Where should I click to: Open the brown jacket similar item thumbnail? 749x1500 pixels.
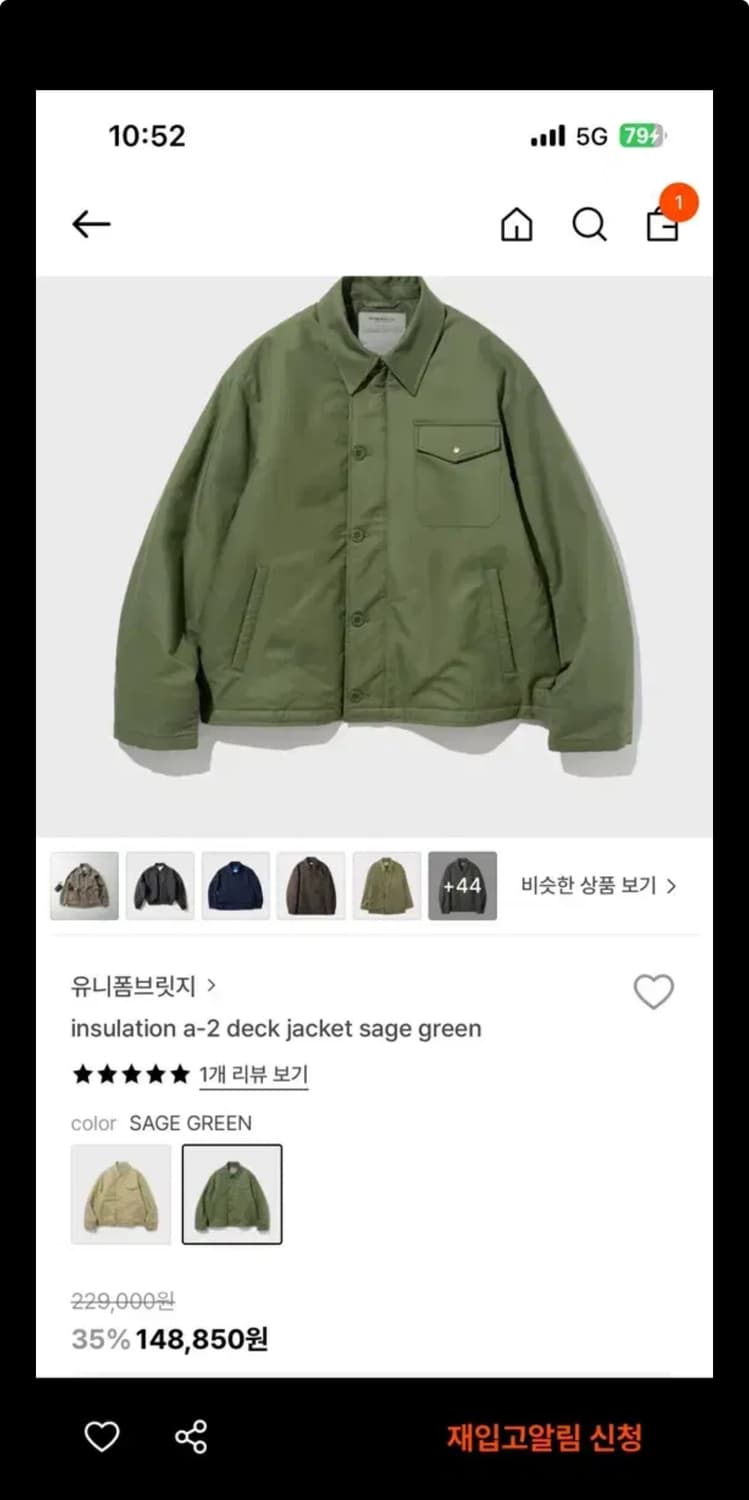coord(311,886)
